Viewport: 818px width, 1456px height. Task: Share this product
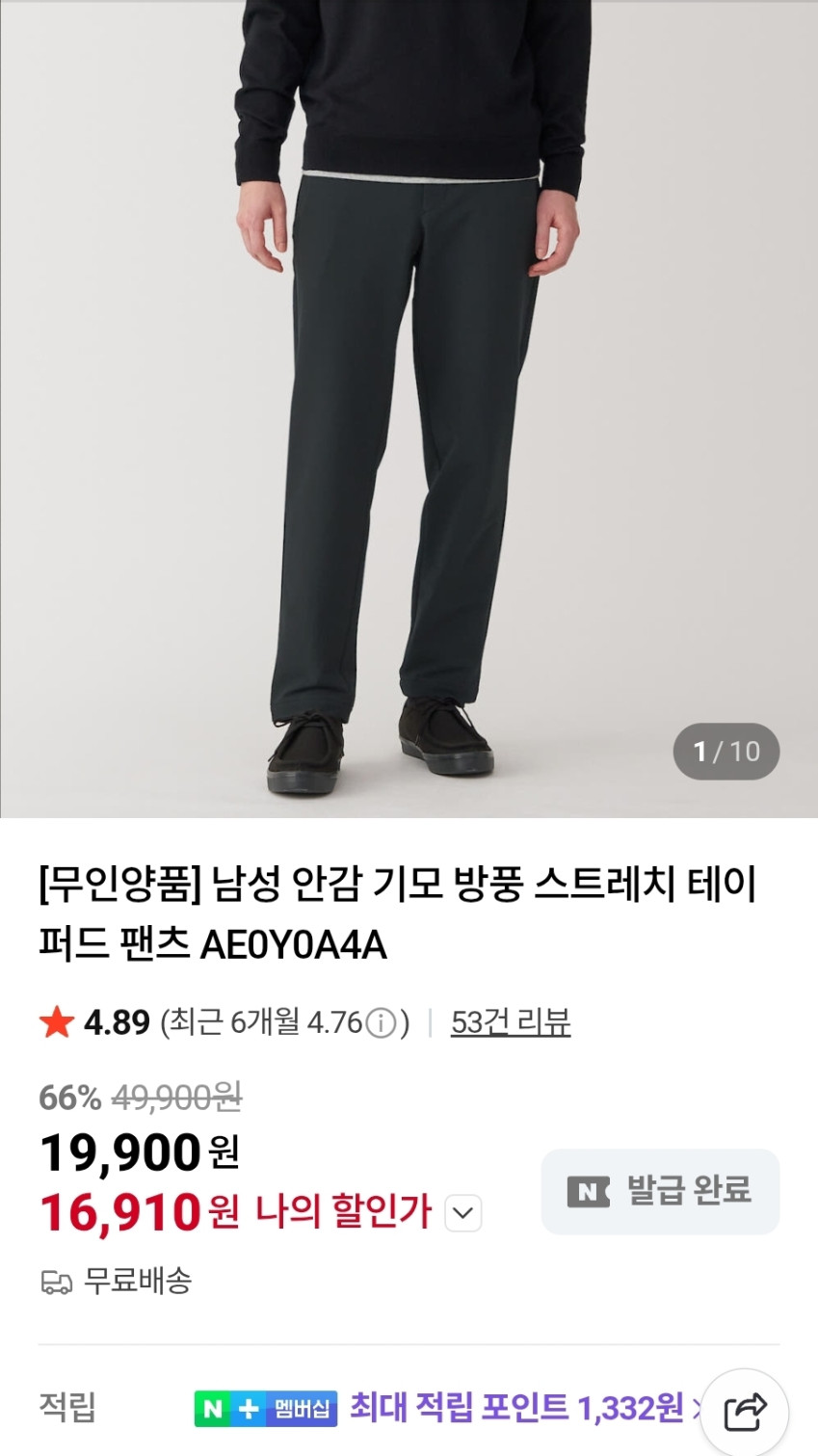pyautogui.click(x=744, y=1412)
